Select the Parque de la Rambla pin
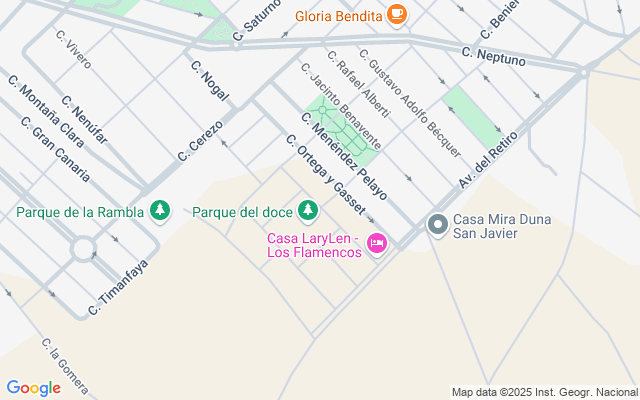 coord(159,210)
